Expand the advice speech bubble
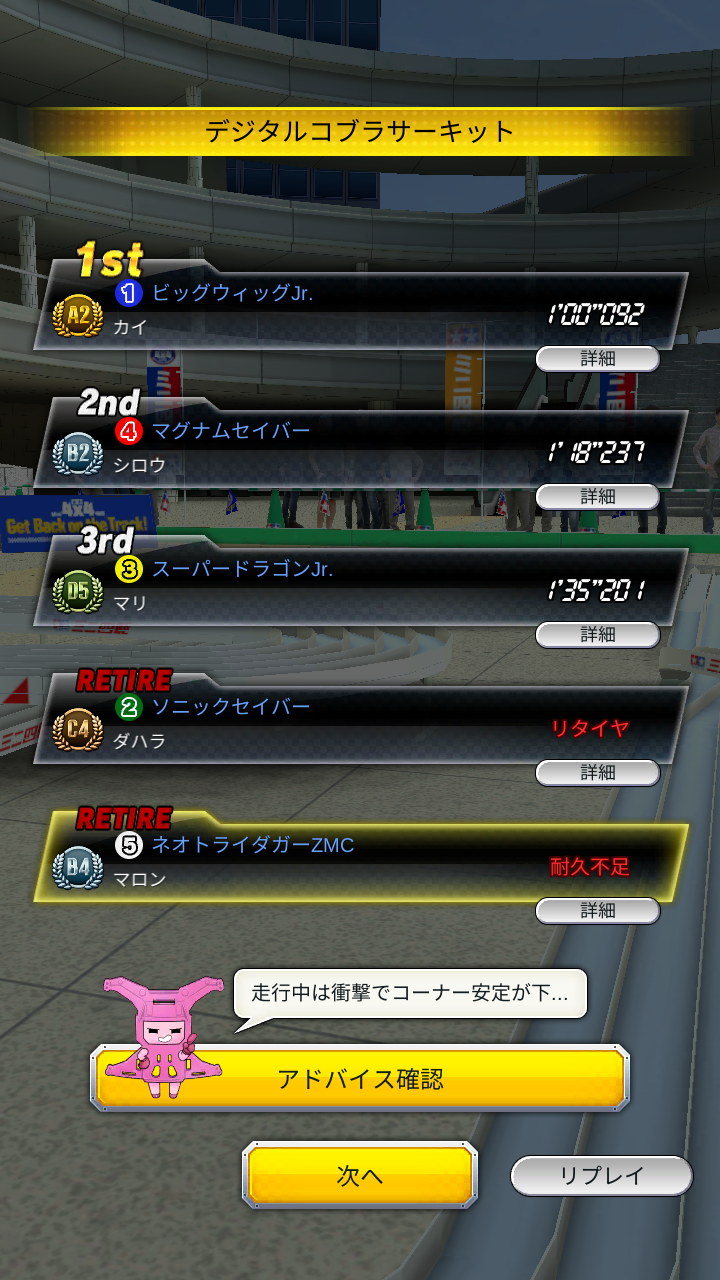The height and width of the screenshot is (1280, 720). (410, 995)
